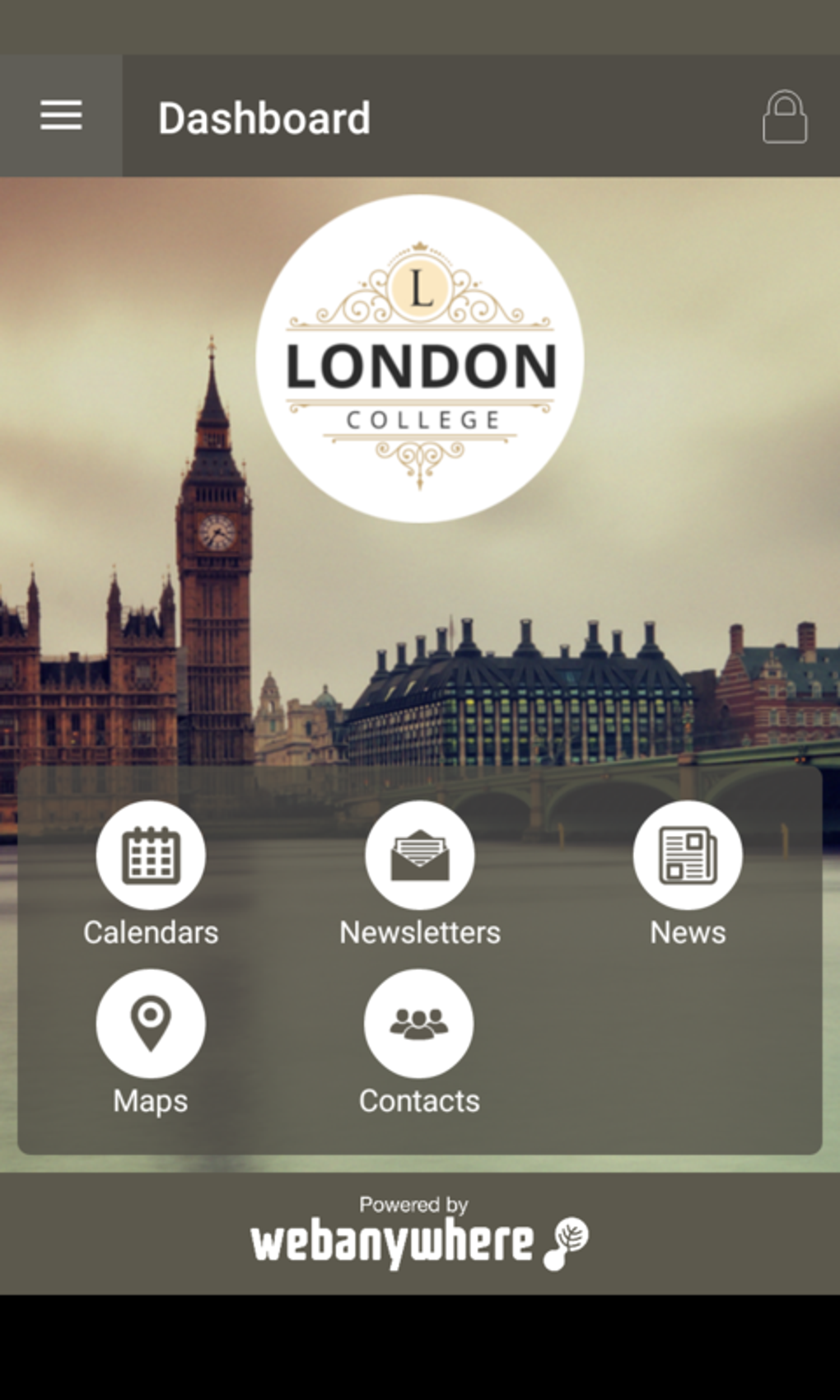Image resolution: width=840 pixels, height=1400 pixels.
Task: Go to Contacts
Action: [x=419, y=1024]
